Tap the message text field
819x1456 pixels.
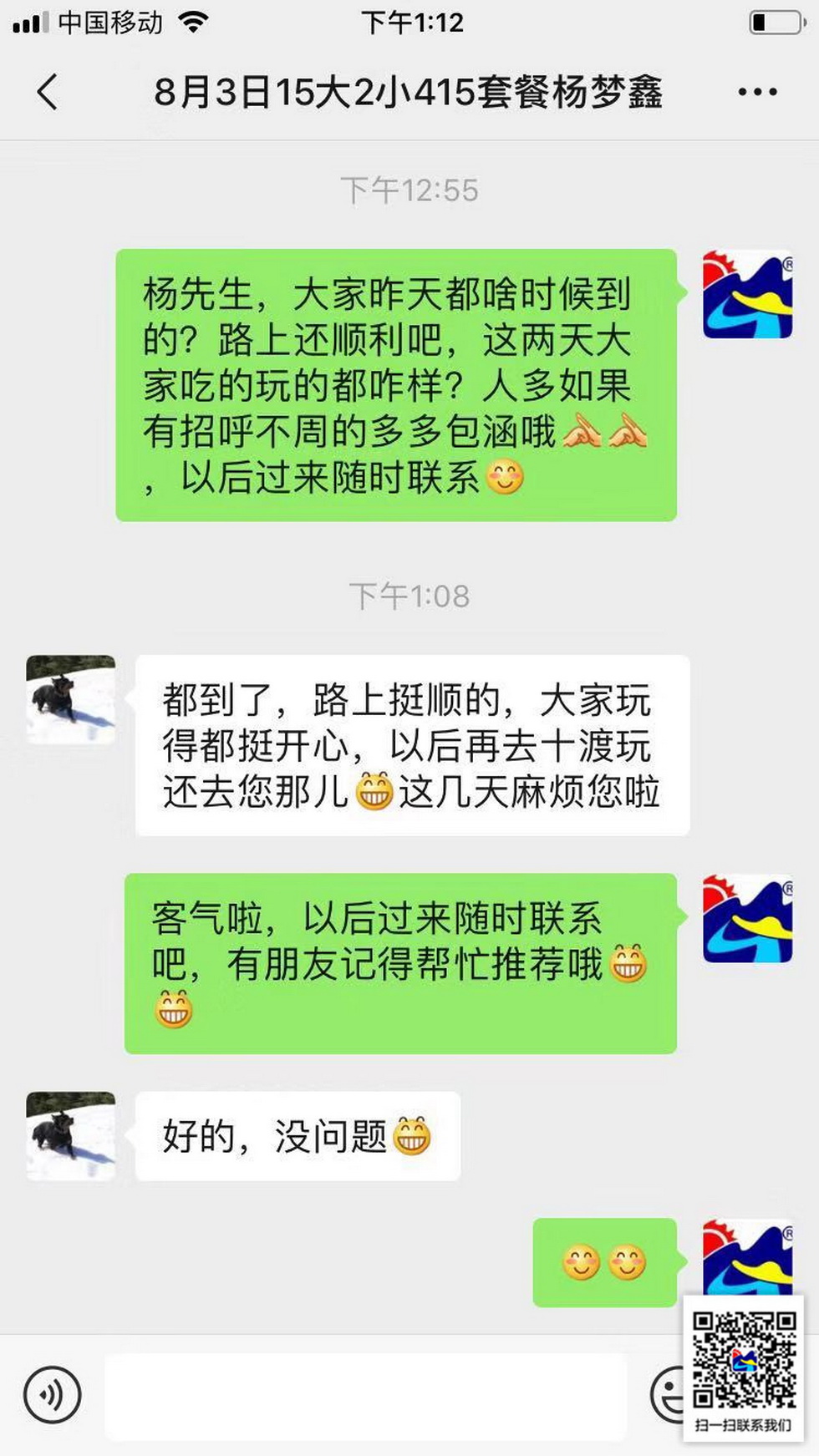(x=365, y=1395)
